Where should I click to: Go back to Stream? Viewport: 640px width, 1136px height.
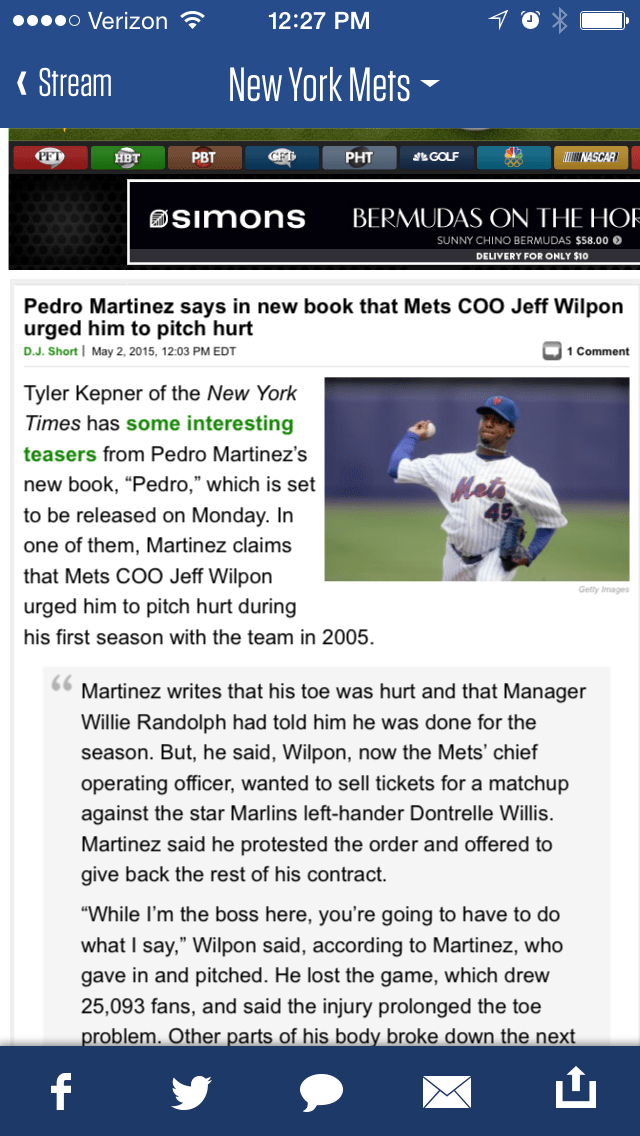pyautogui.click(x=65, y=84)
